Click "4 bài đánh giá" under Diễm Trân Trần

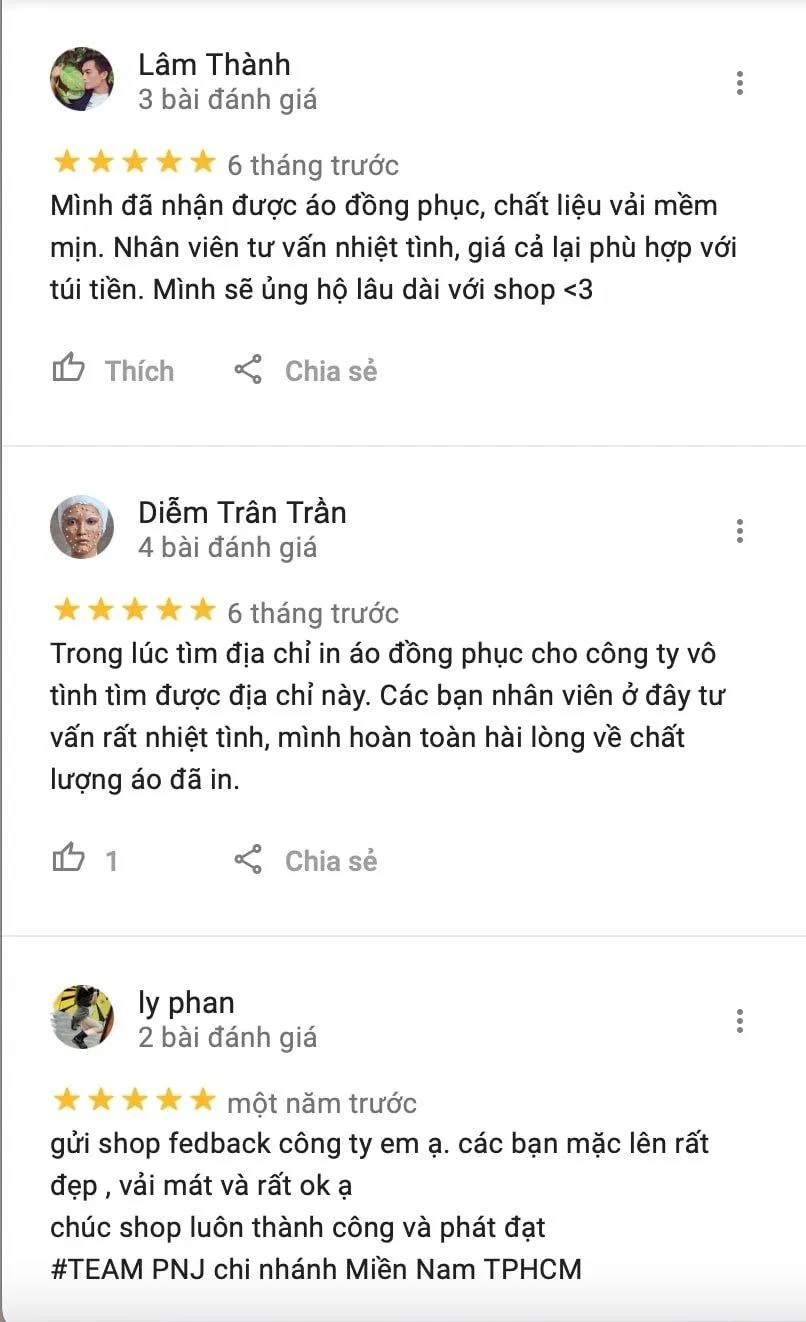[x=227, y=547]
